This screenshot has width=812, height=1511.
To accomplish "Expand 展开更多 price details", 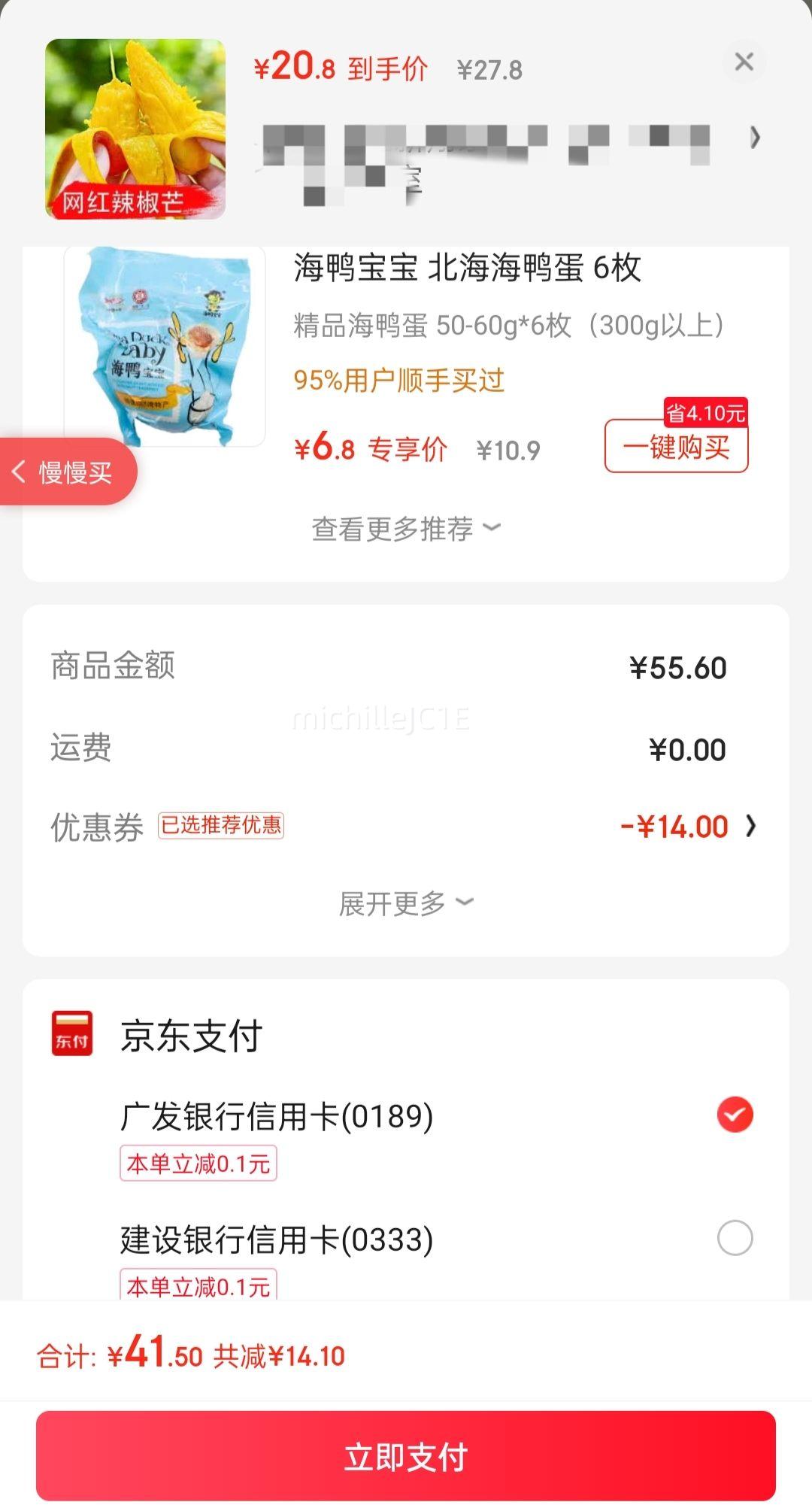I will (x=406, y=903).
